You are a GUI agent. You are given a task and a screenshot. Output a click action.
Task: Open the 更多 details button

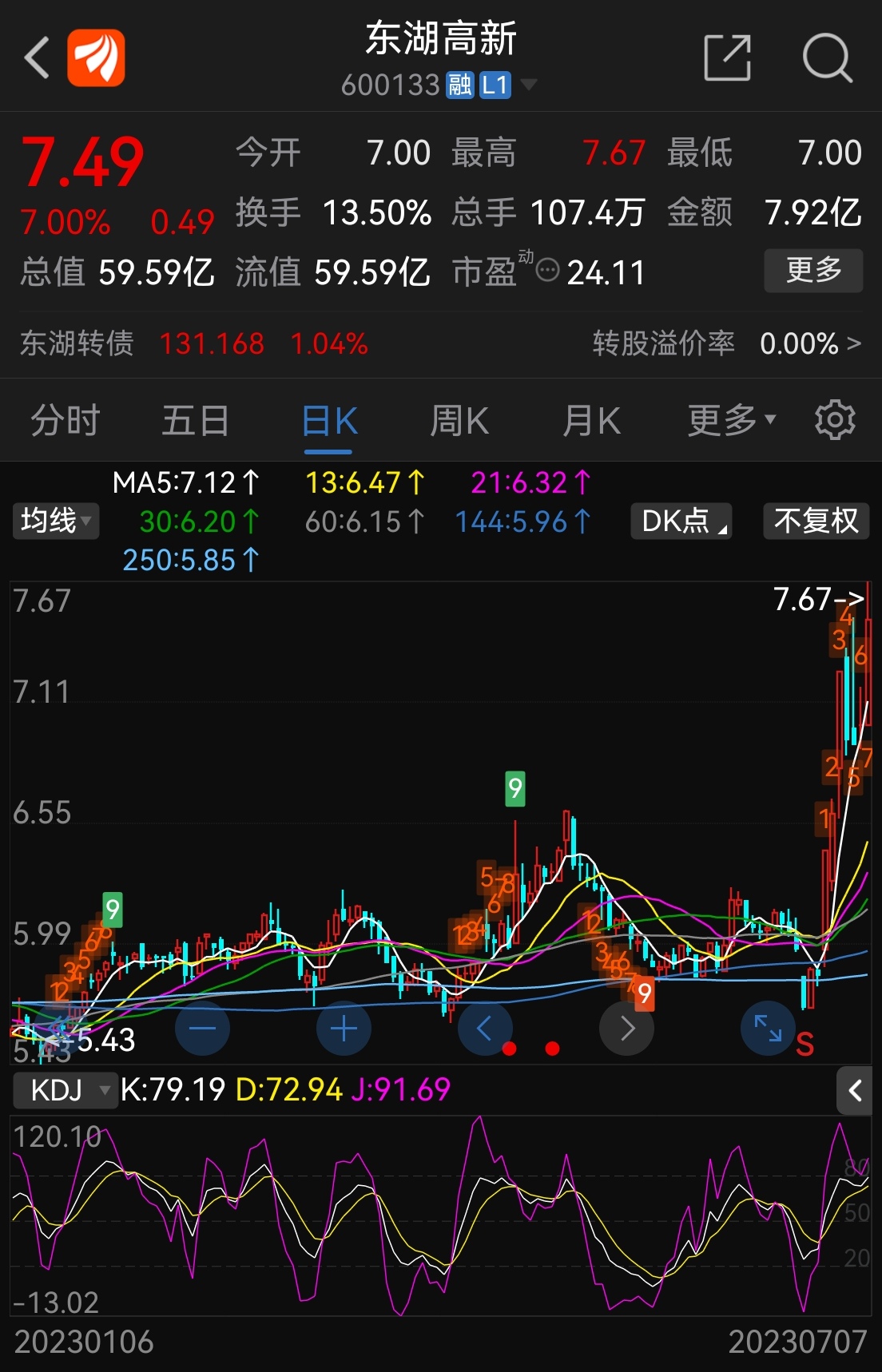812,272
